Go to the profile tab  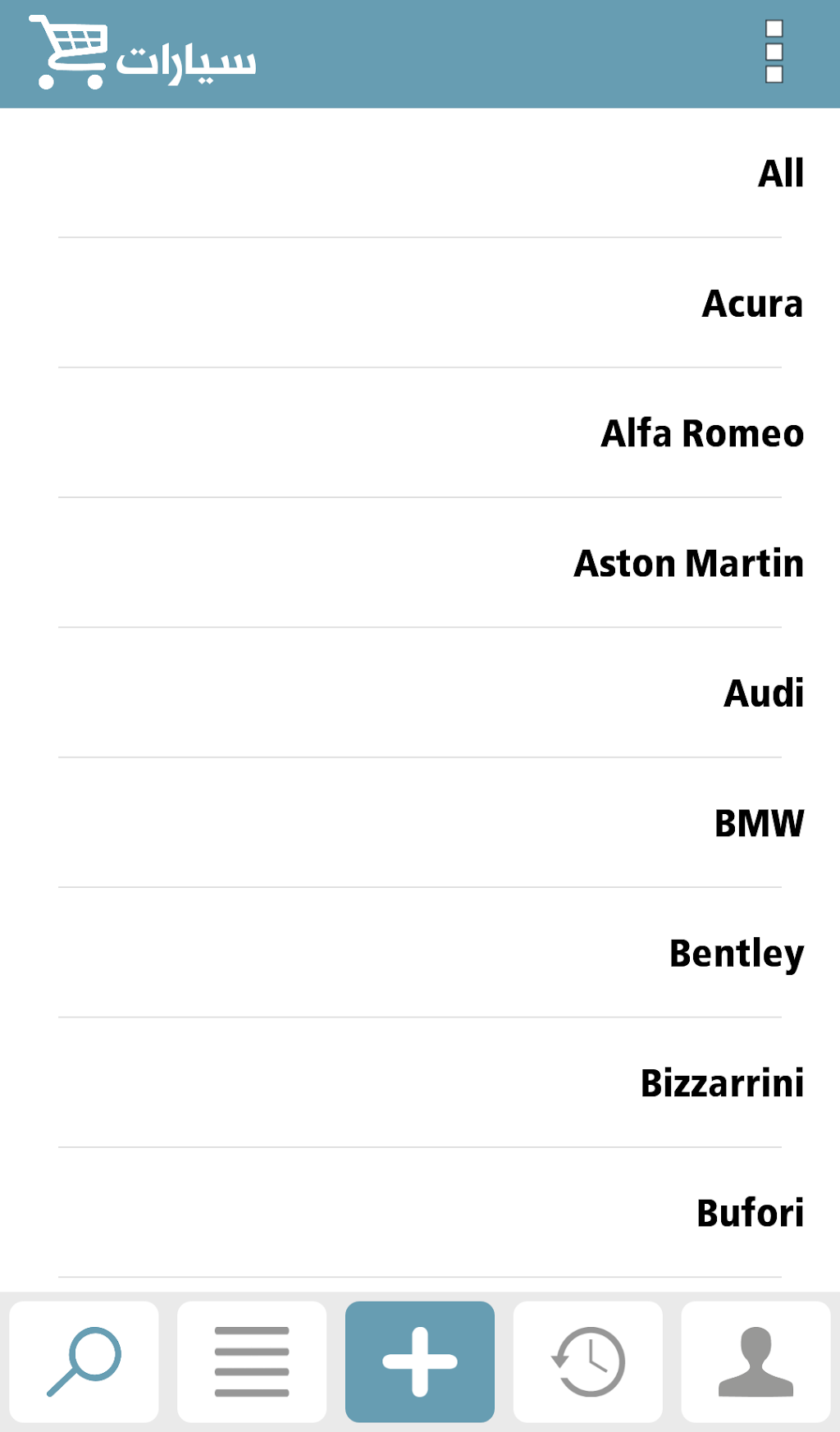click(x=756, y=1361)
